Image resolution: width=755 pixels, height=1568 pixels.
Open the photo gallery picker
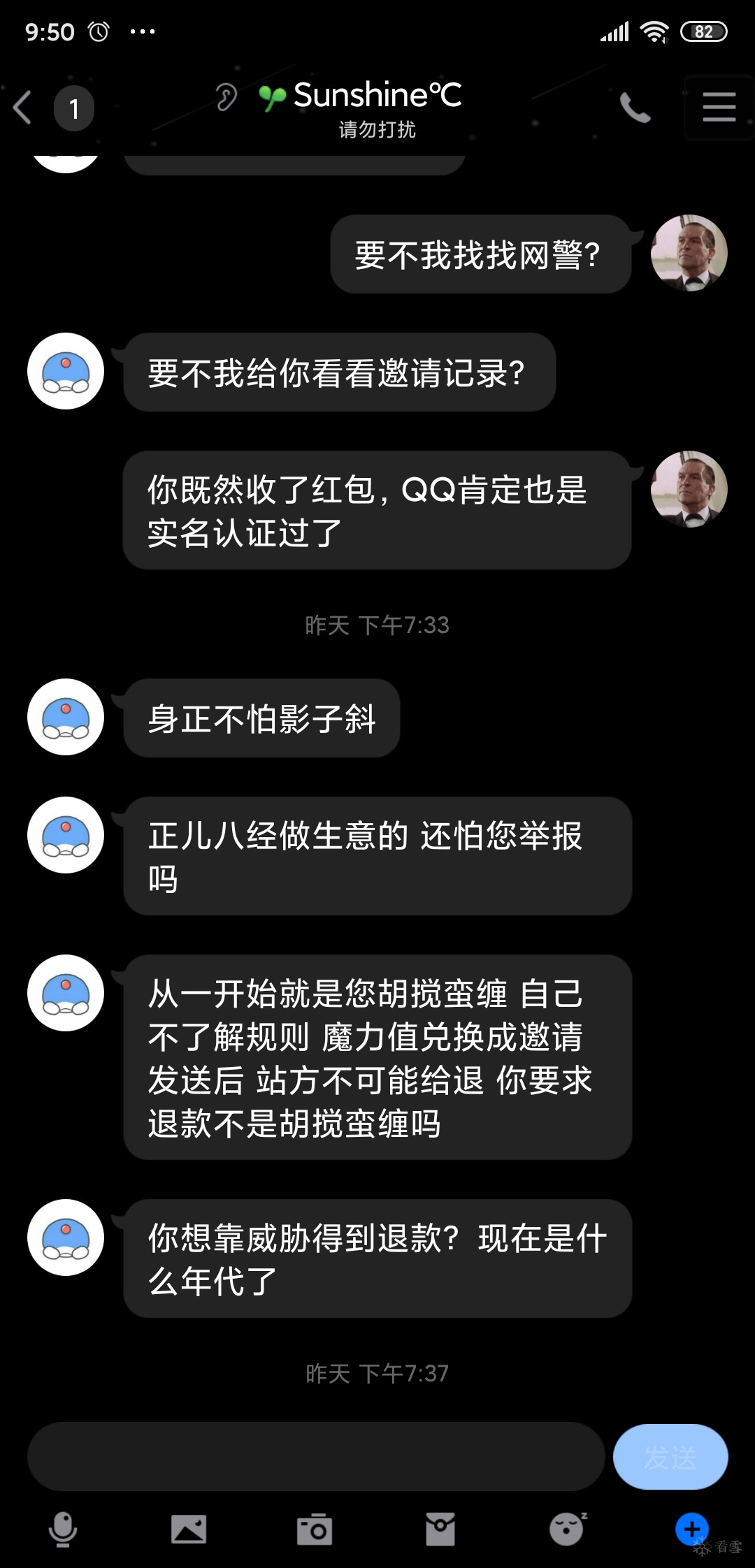coord(189,1530)
